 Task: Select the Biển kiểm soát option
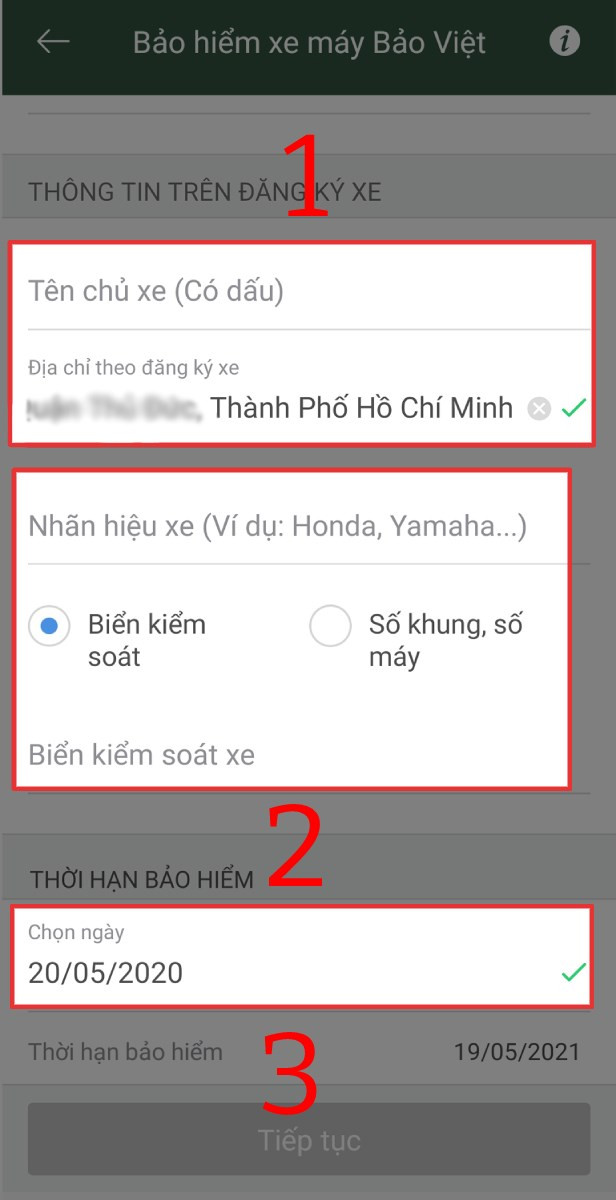point(50,628)
